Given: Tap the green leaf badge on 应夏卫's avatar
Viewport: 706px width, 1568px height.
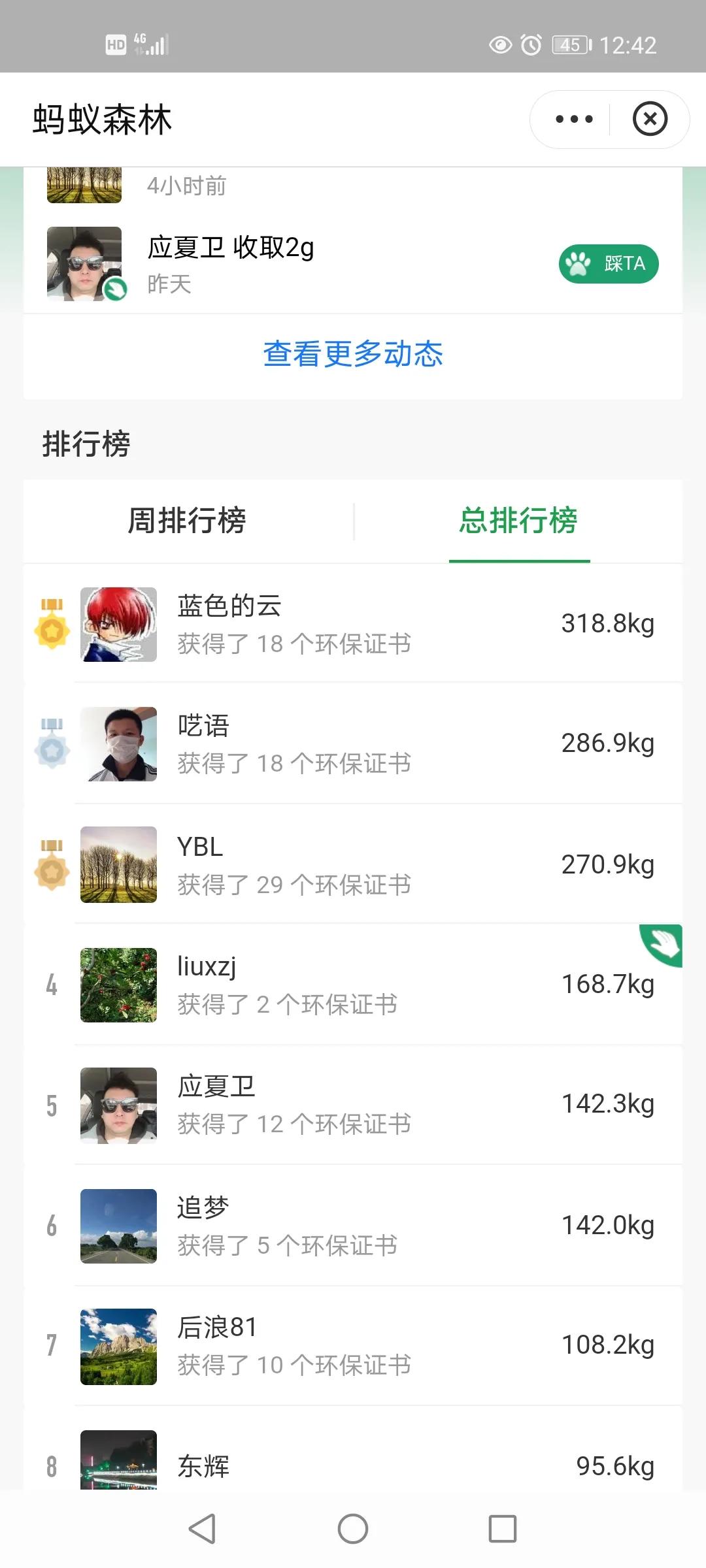Looking at the screenshot, I should tap(115, 289).
